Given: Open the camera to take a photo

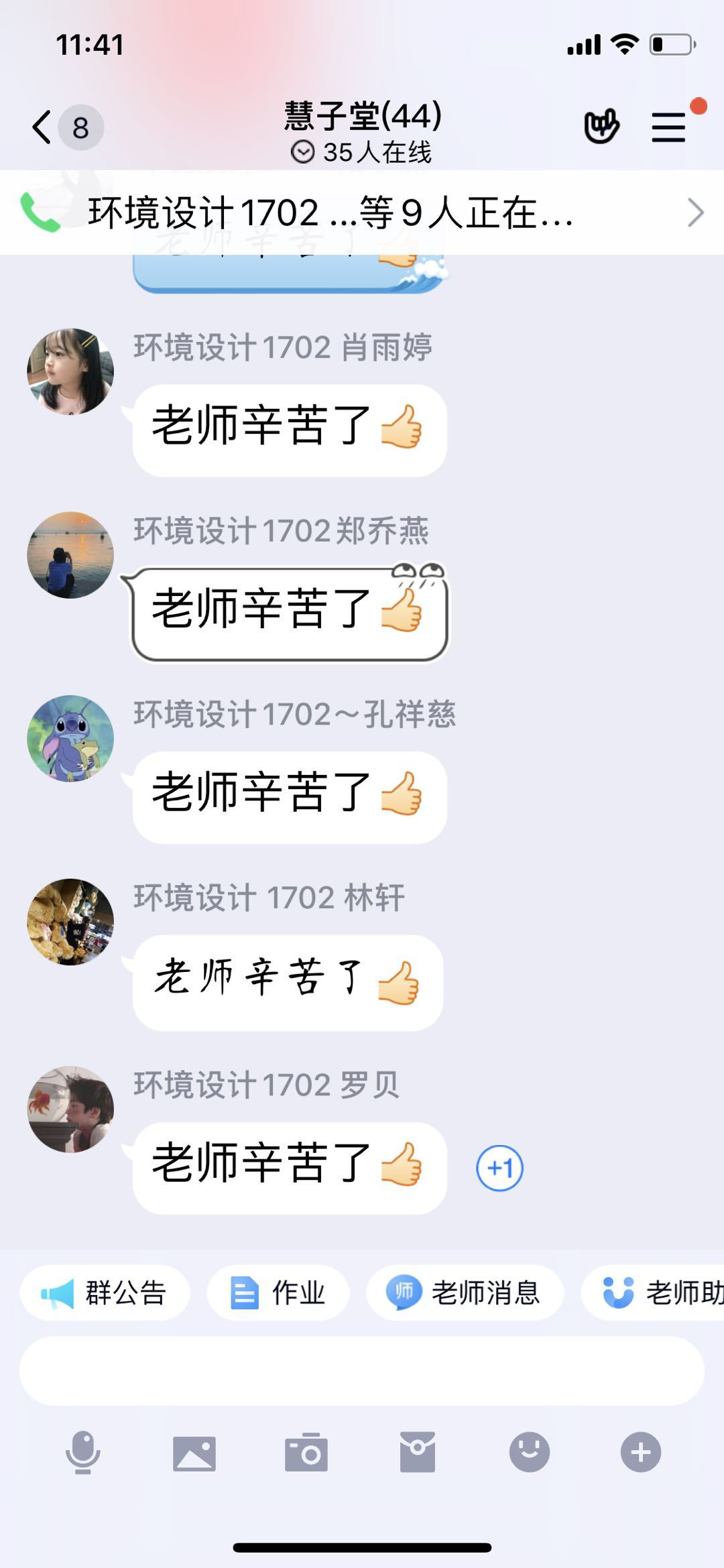Looking at the screenshot, I should tap(306, 1453).
